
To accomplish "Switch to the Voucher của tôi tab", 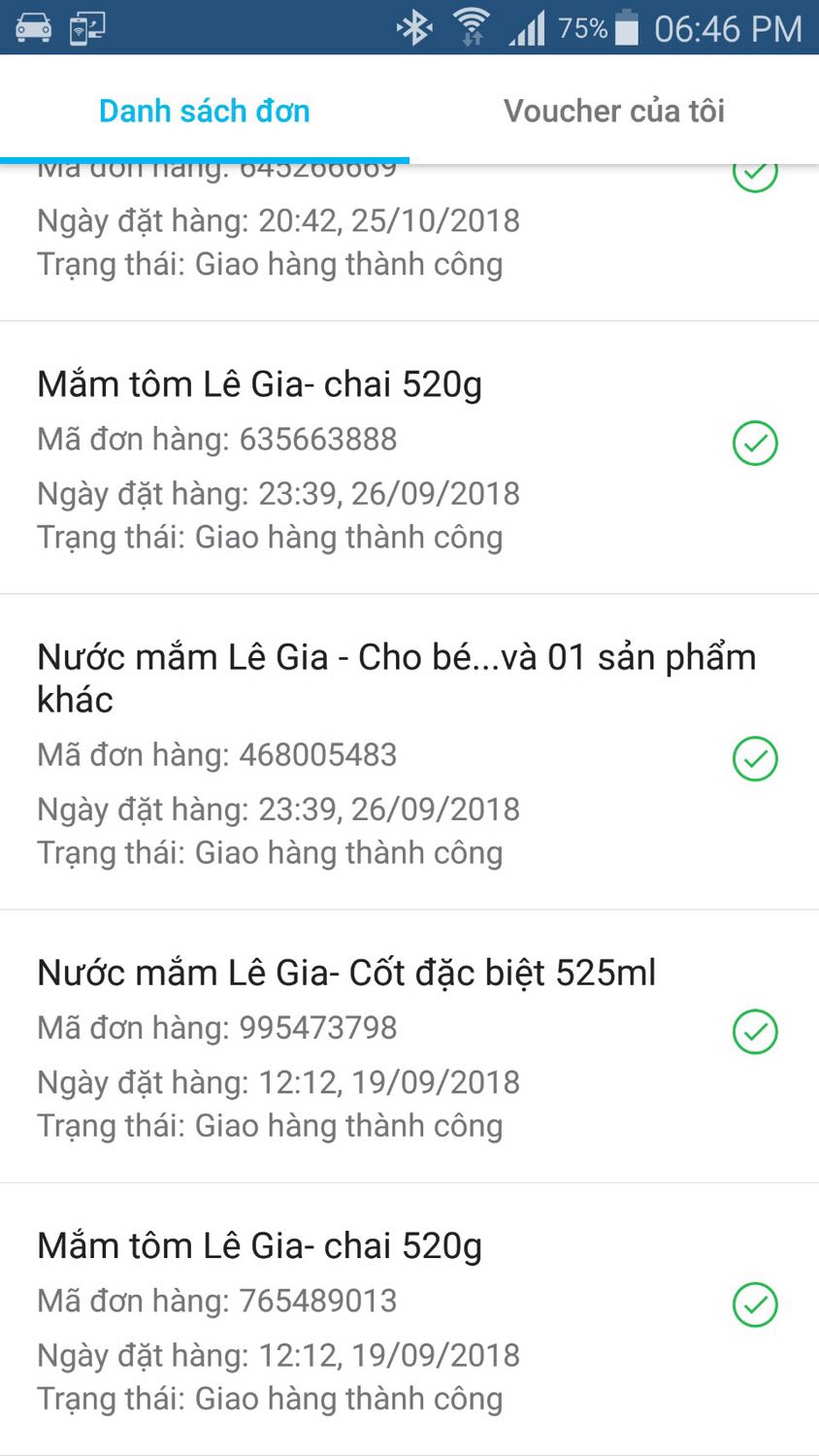I will coord(613,111).
